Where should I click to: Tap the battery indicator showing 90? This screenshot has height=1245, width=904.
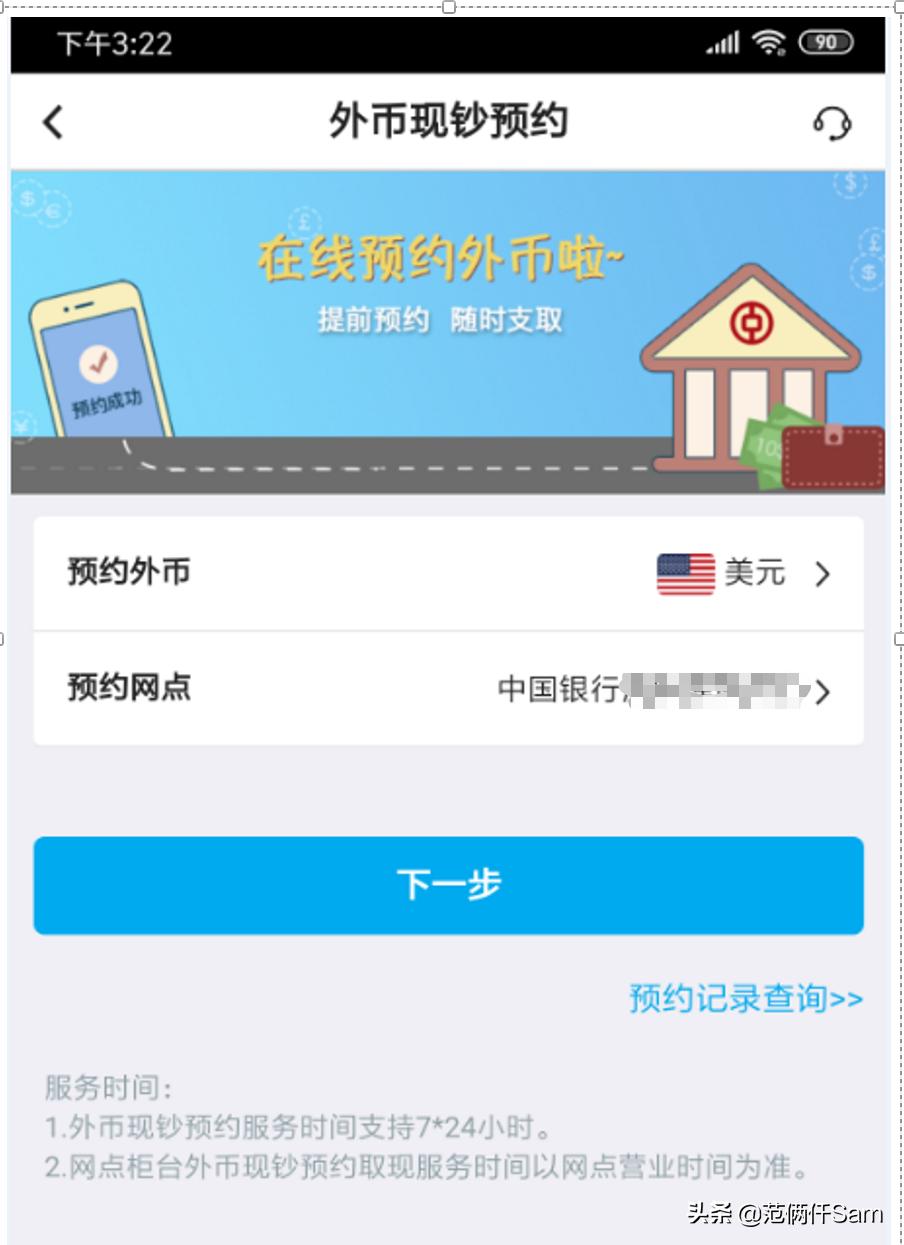pos(826,43)
